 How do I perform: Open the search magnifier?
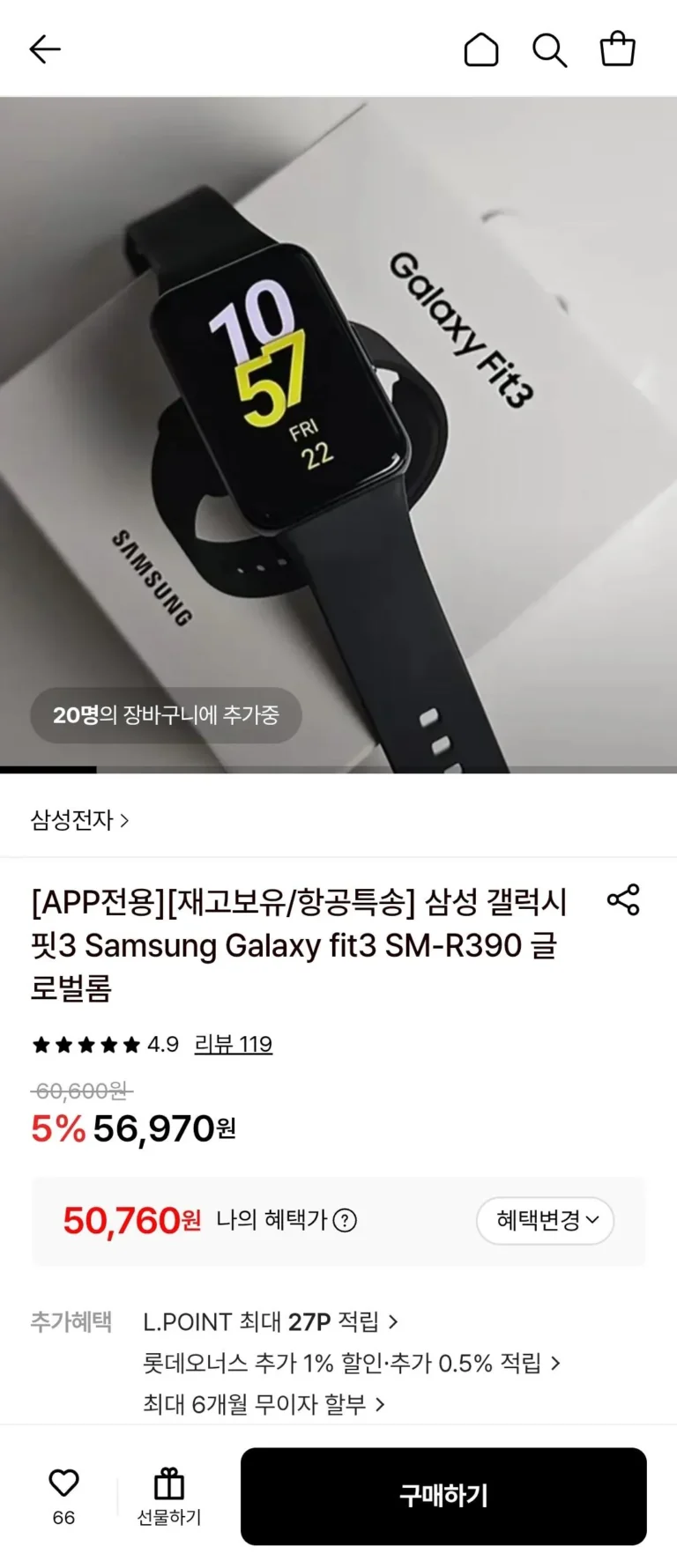pos(549,49)
